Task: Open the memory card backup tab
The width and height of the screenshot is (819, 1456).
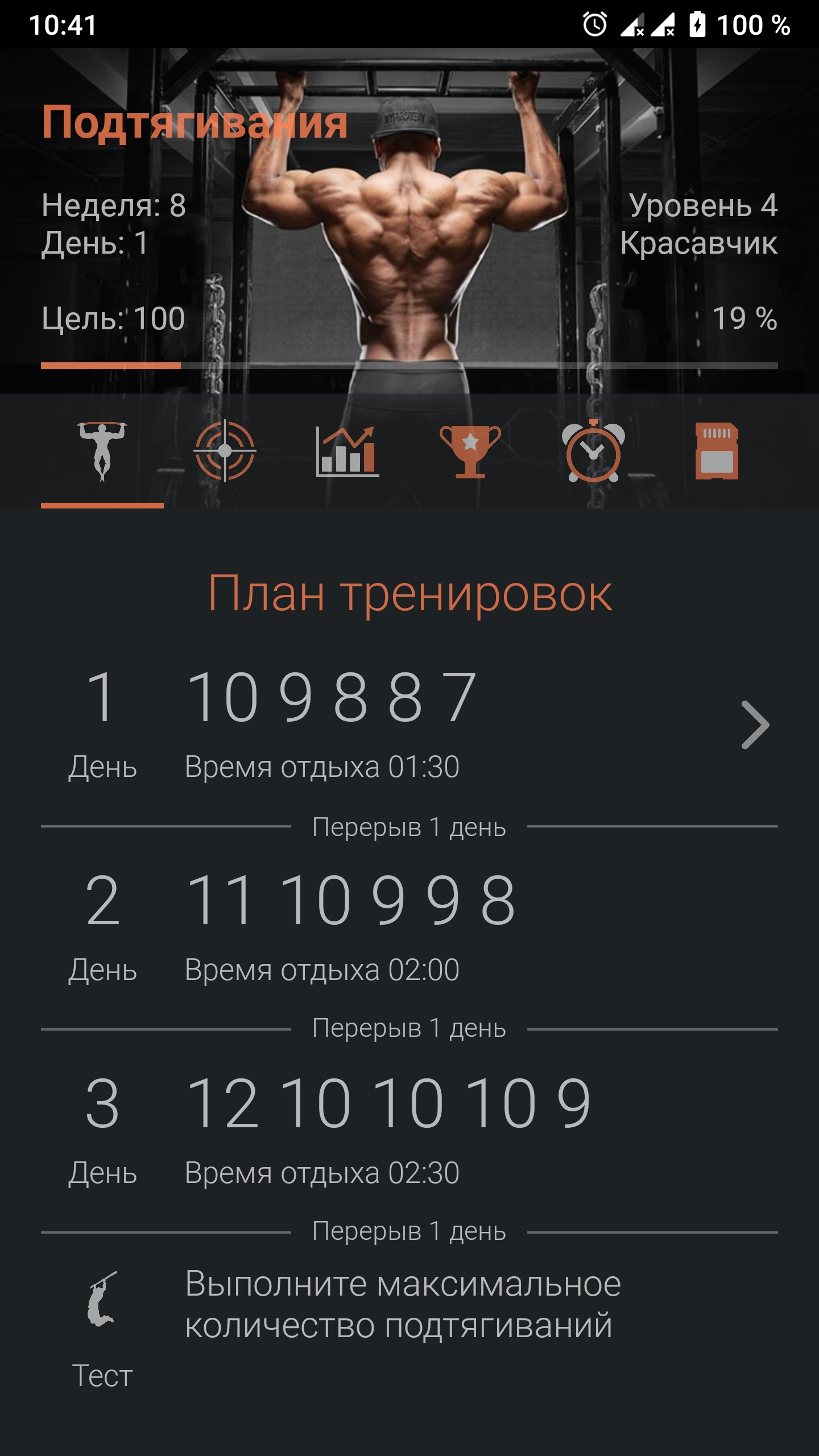Action: point(717,452)
